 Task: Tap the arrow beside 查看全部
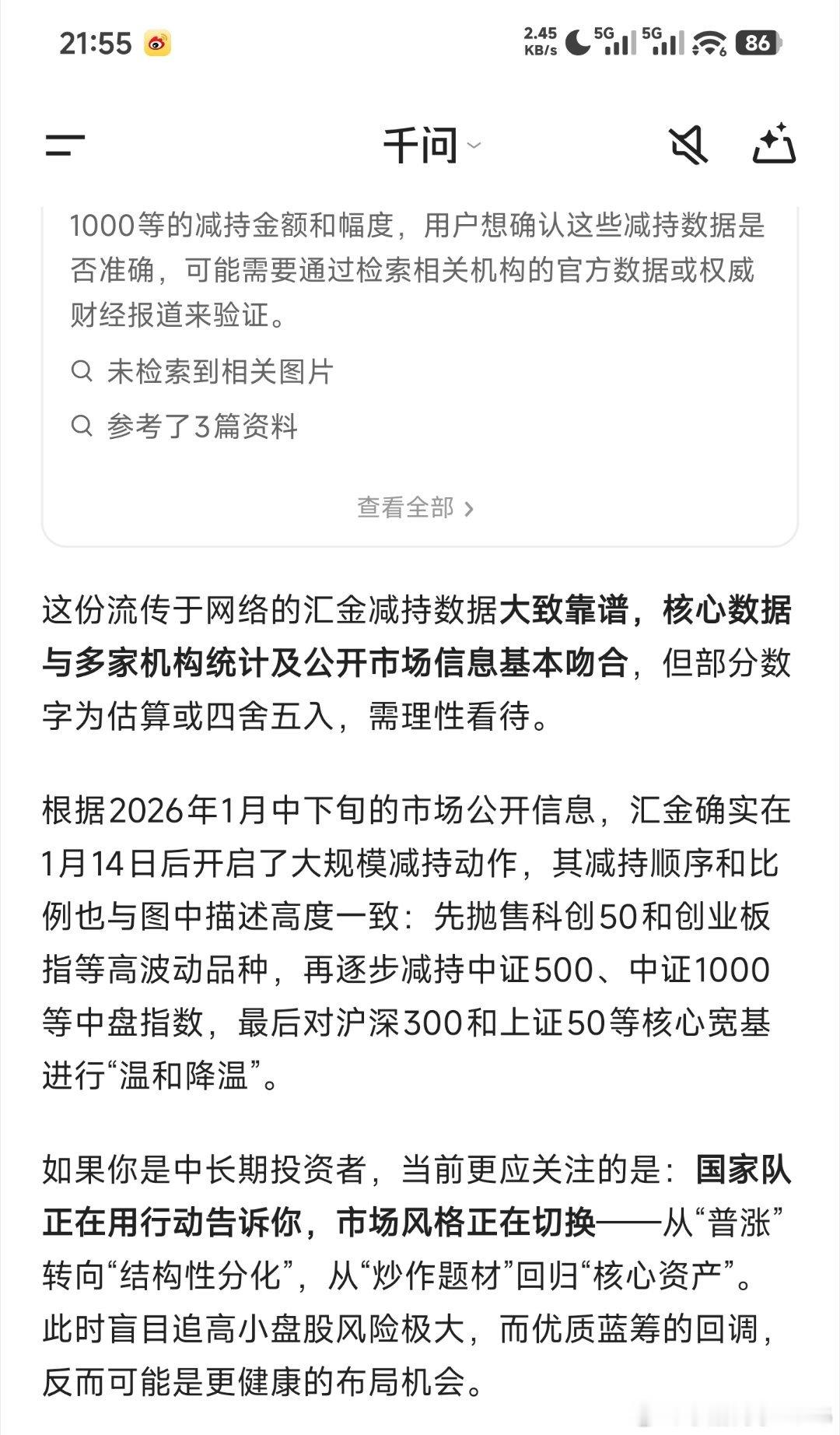(468, 507)
